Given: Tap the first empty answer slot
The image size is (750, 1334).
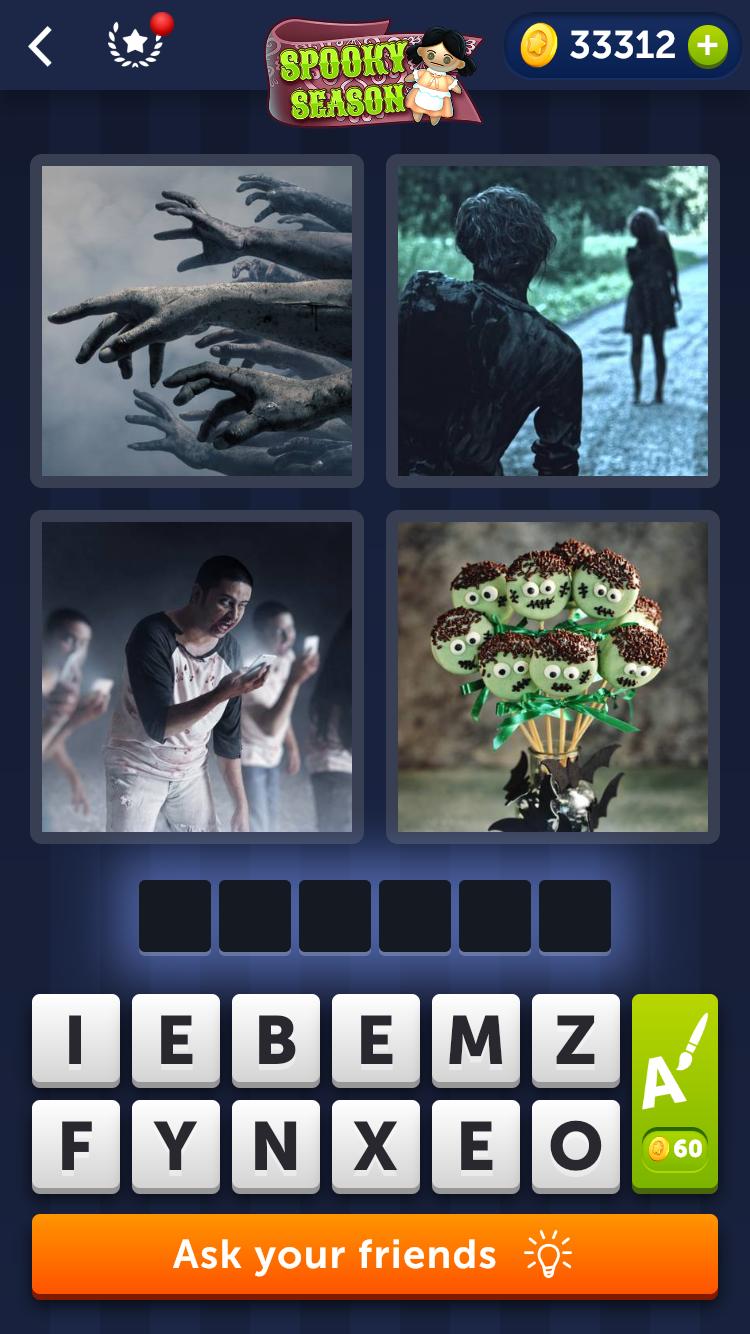Looking at the screenshot, I should pos(175,916).
